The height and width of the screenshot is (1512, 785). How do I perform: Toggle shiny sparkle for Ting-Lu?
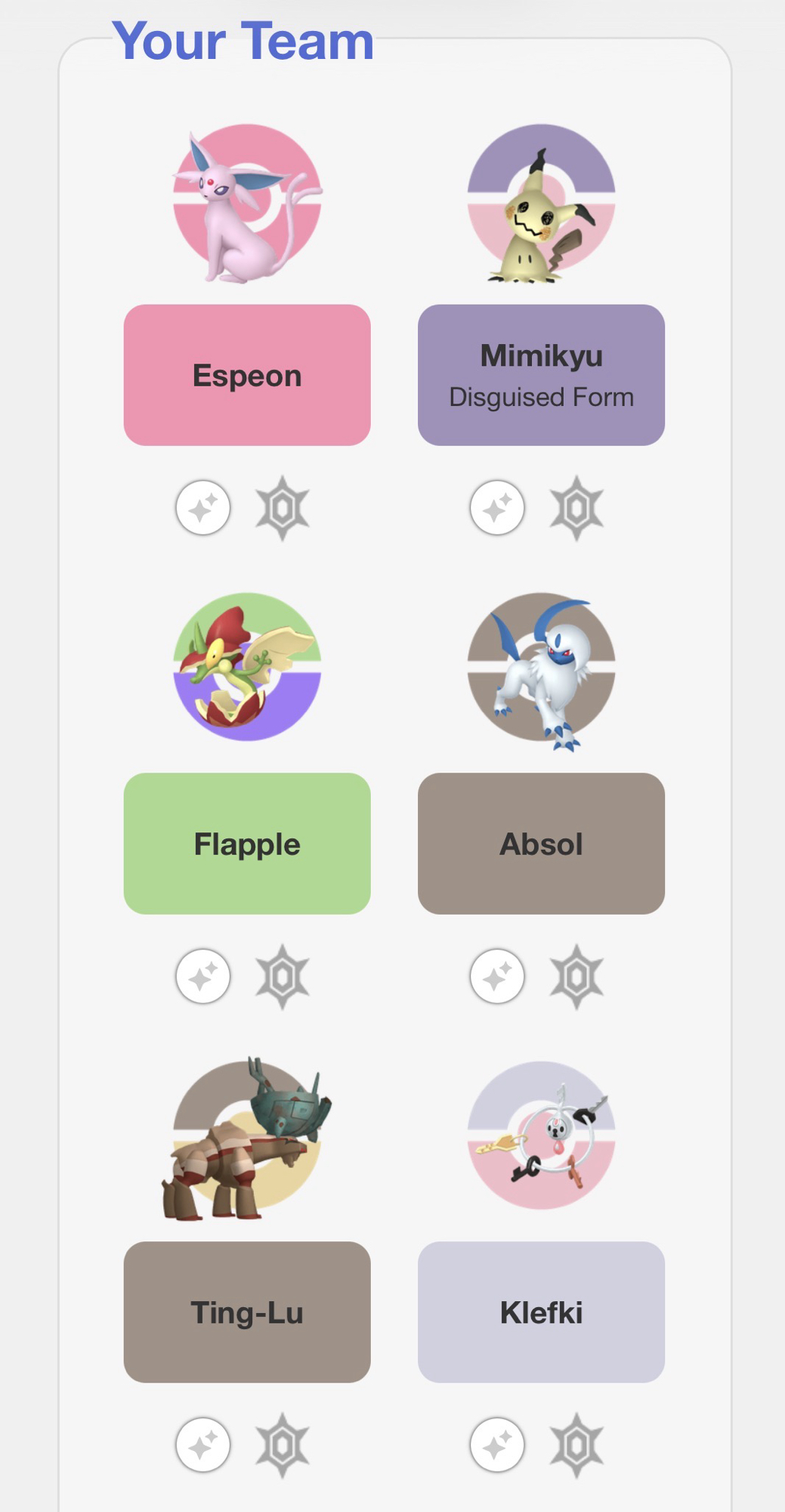(203, 1445)
